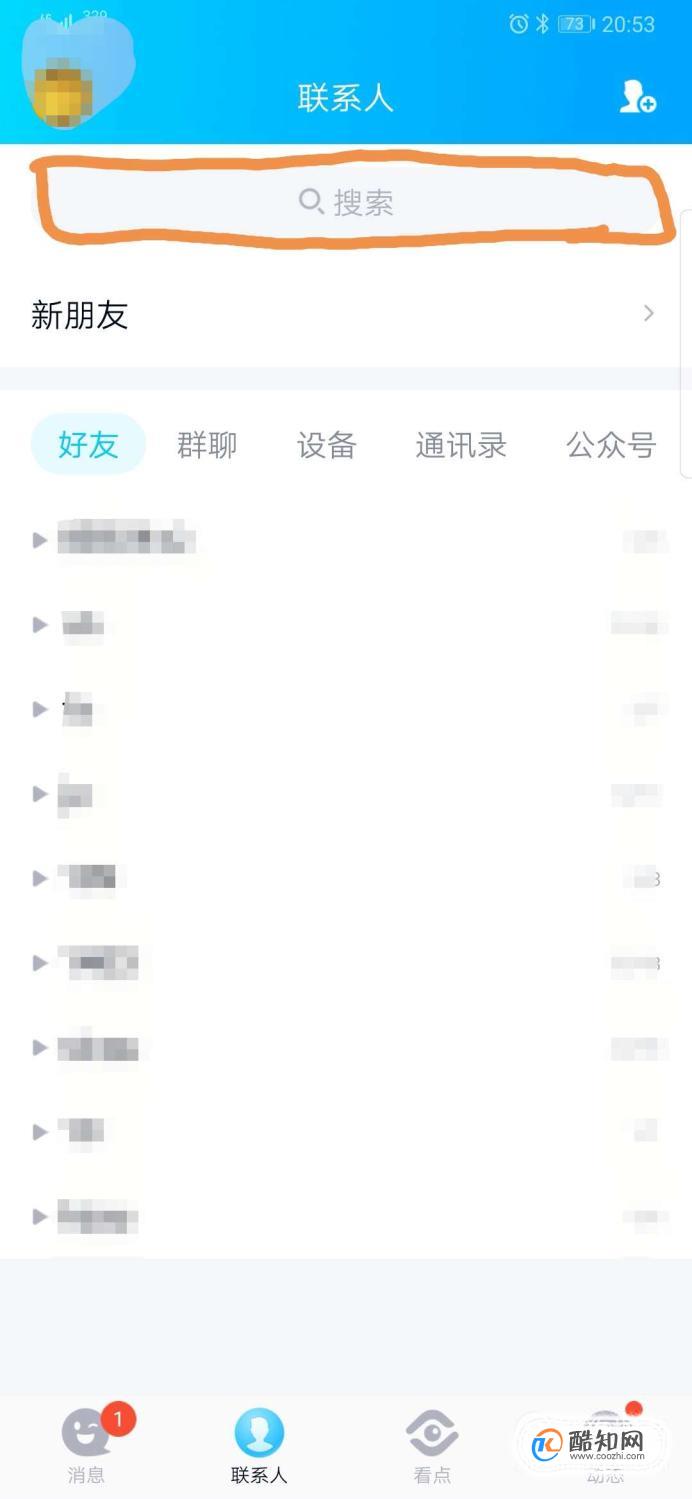Viewport: 692px width, 1499px height.
Task: Go to the 消息 tab
Action: [x=86, y=1446]
